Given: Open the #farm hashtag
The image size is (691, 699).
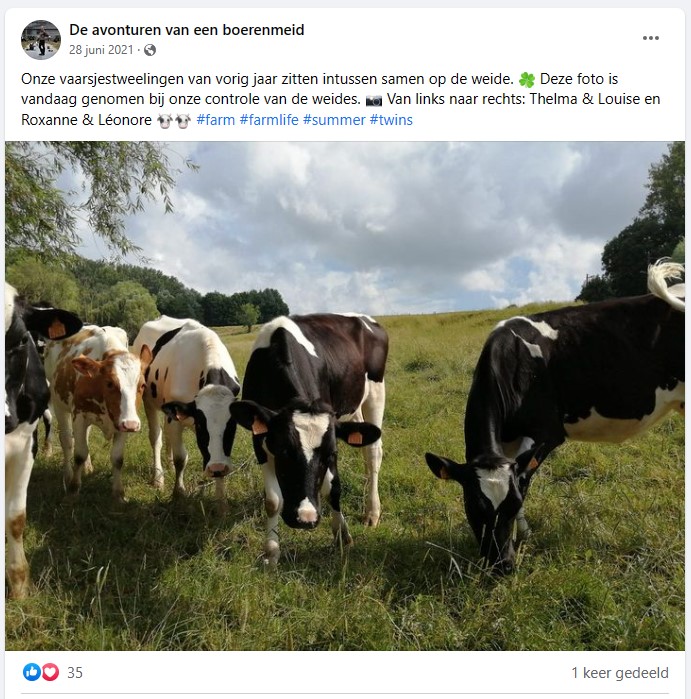Looking at the screenshot, I should point(215,120).
